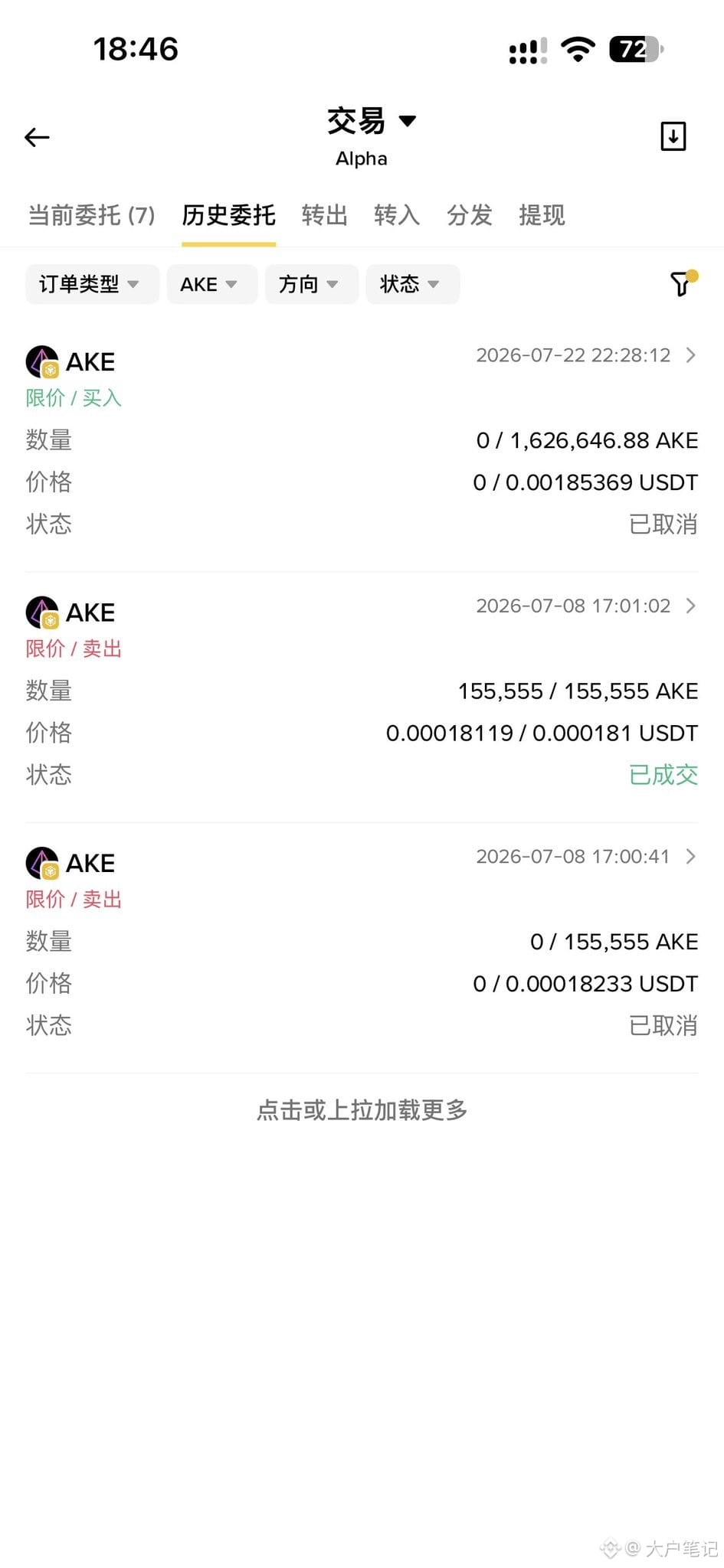
Task: Tap 点击或上拉加载更多 to load more
Action: (x=362, y=1109)
